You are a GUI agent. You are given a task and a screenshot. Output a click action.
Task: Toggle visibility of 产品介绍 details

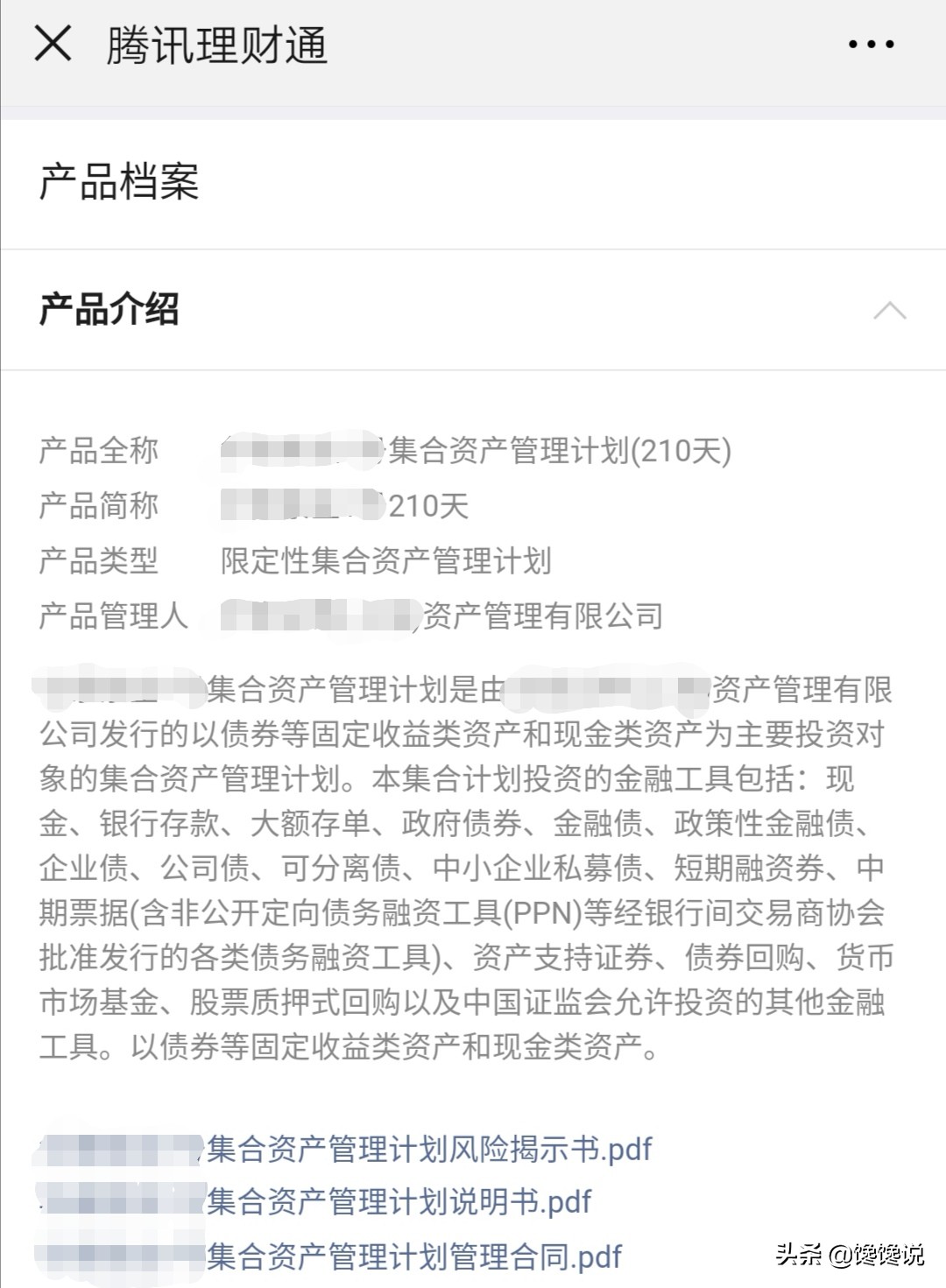tap(890, 311)
